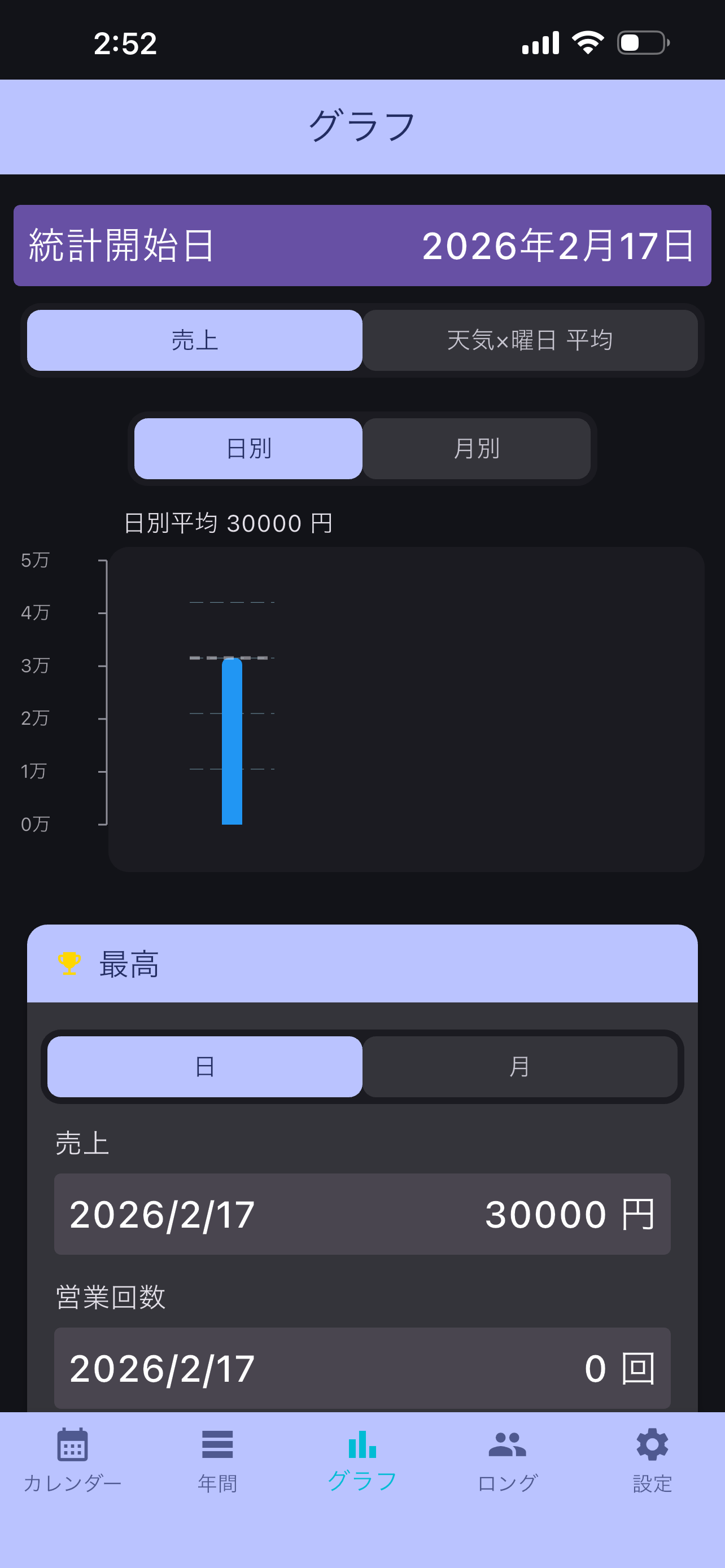
Task: Select 日 in the 最高 section
Action: (x=204, y=1066)
